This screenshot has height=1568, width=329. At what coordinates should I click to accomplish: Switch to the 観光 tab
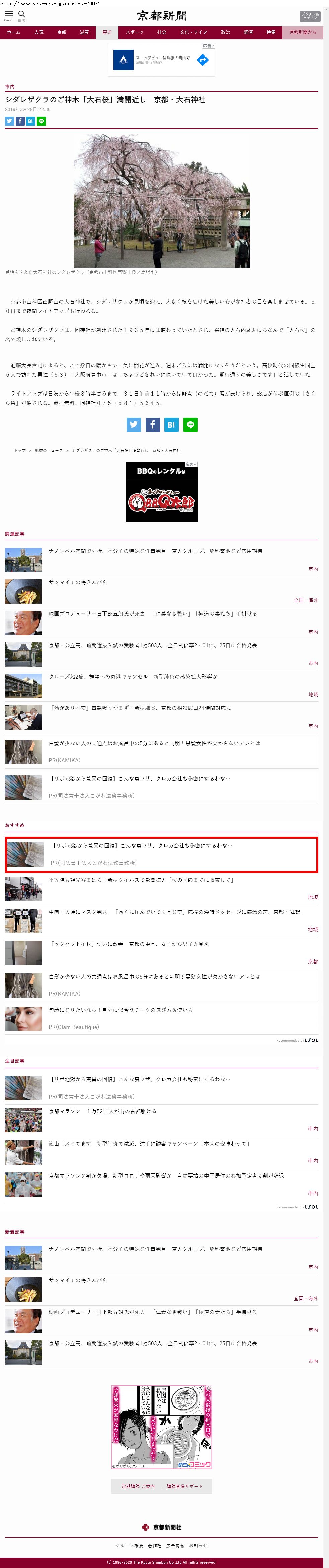(x=107, y=32)
